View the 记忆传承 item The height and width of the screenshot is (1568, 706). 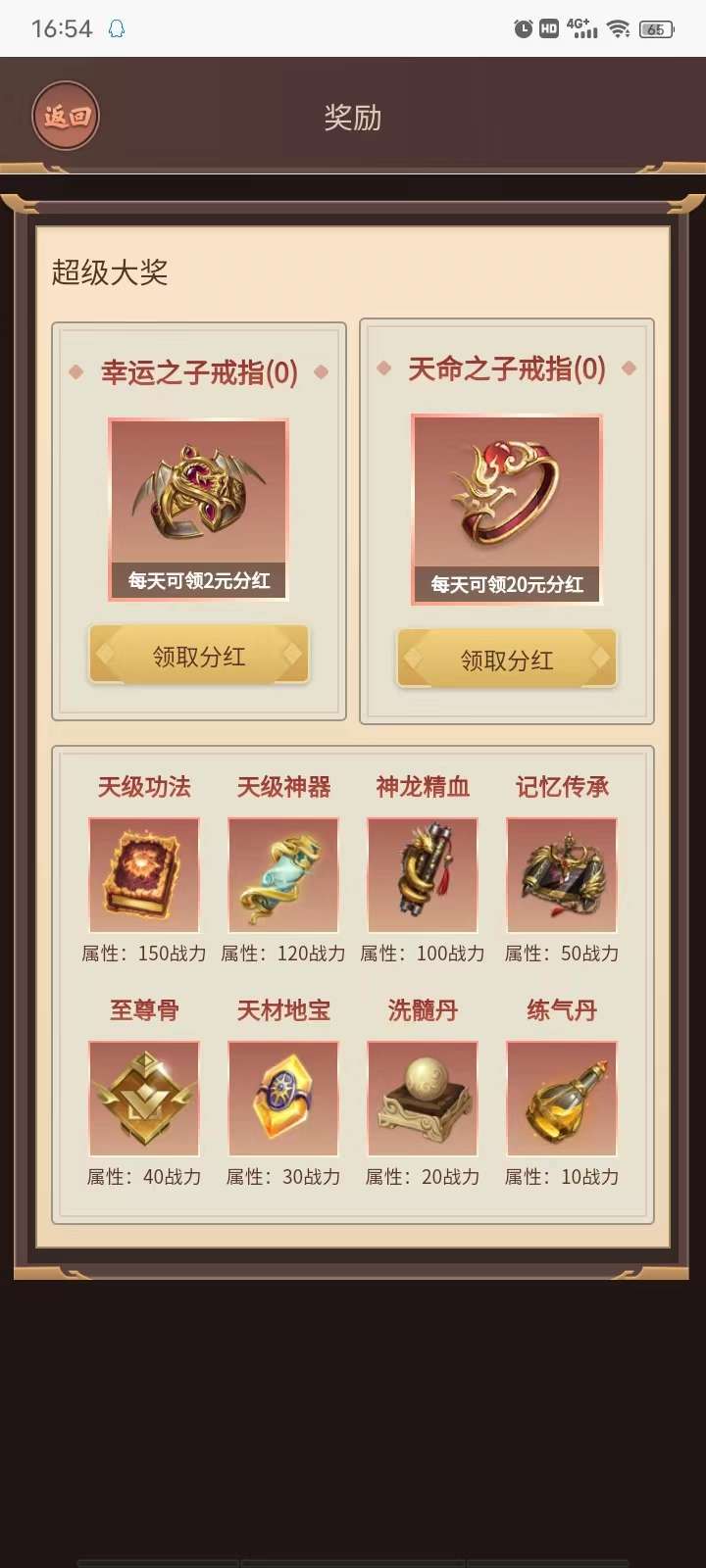click(562, 874)
